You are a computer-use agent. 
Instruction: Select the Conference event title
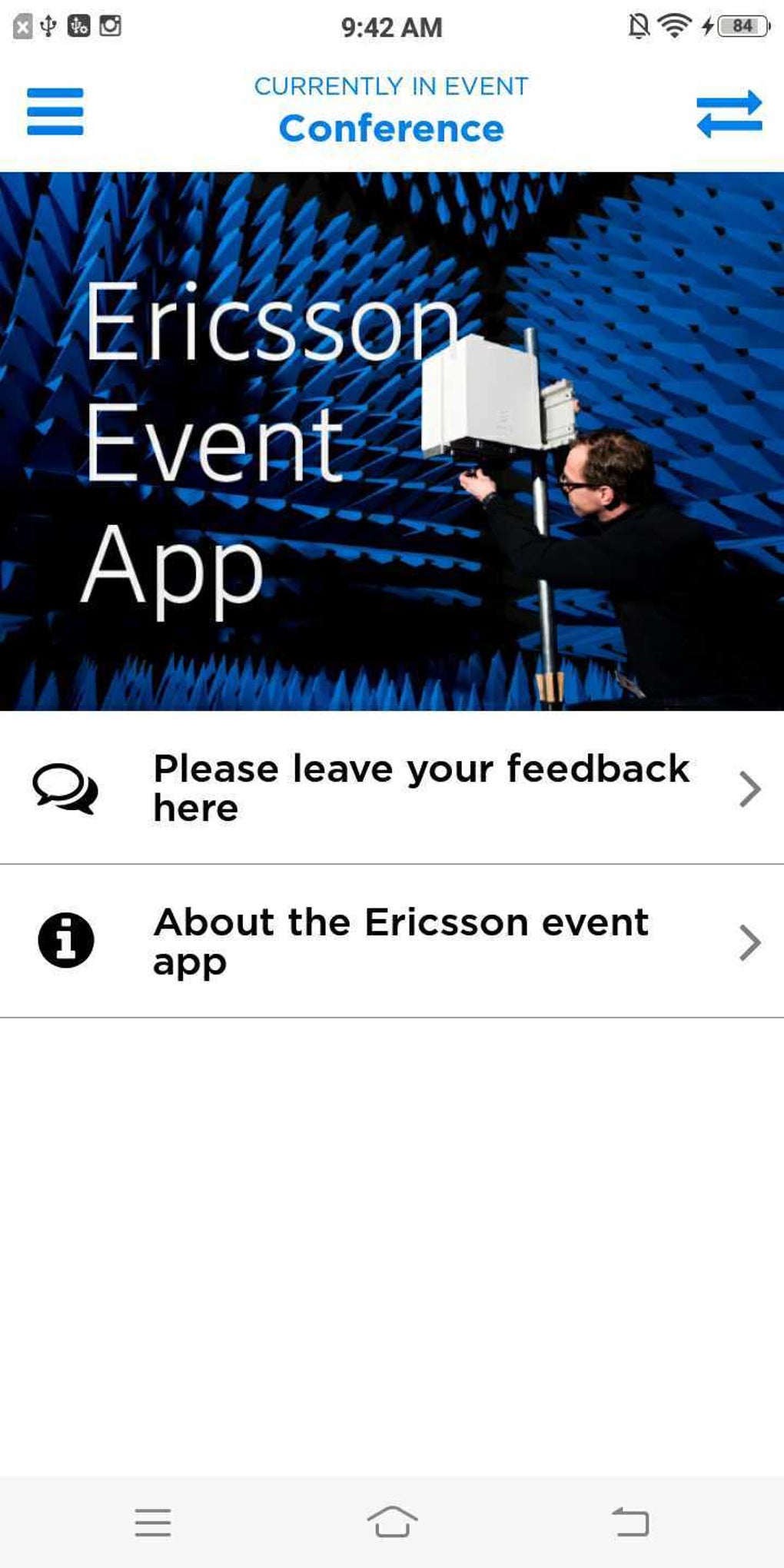(392, 128)
